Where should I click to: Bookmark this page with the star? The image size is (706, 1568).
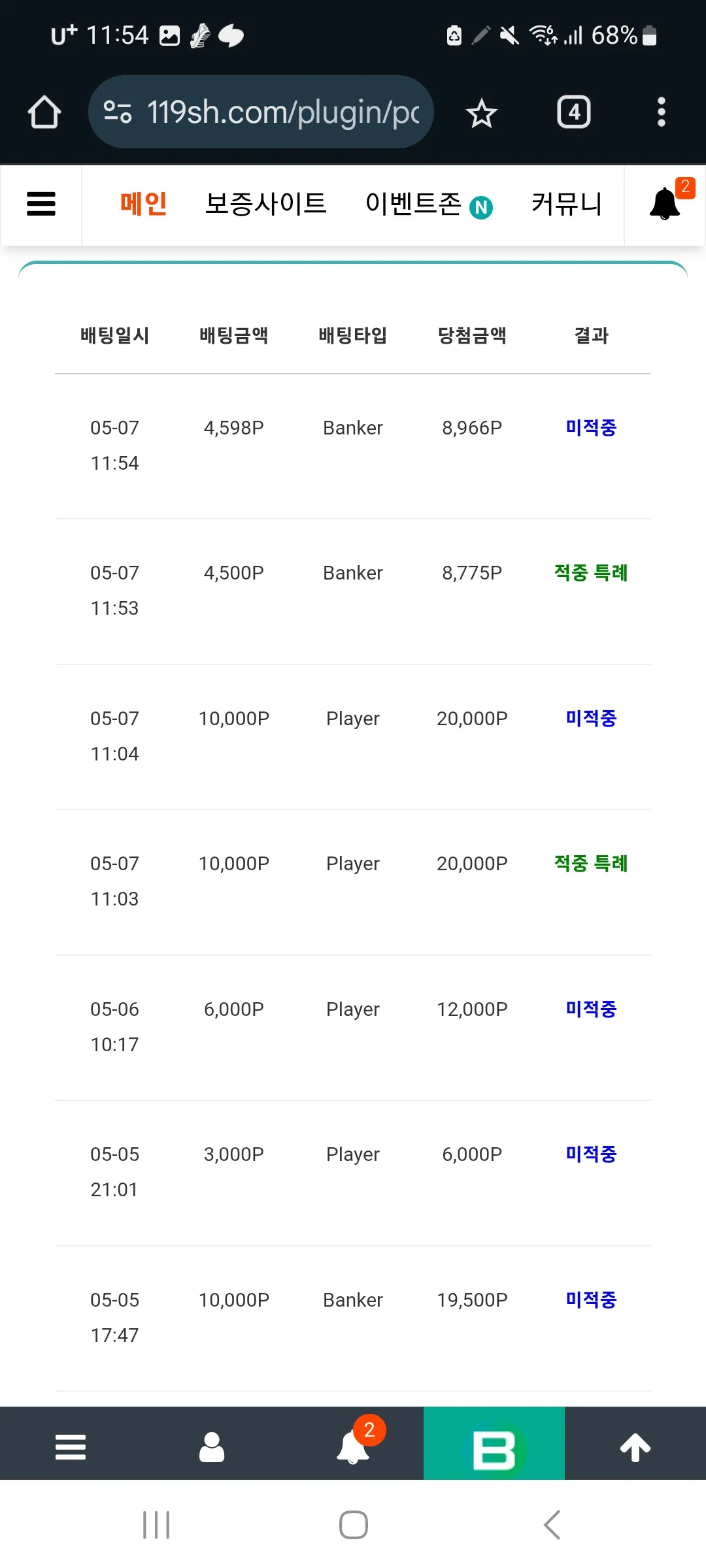482,113
